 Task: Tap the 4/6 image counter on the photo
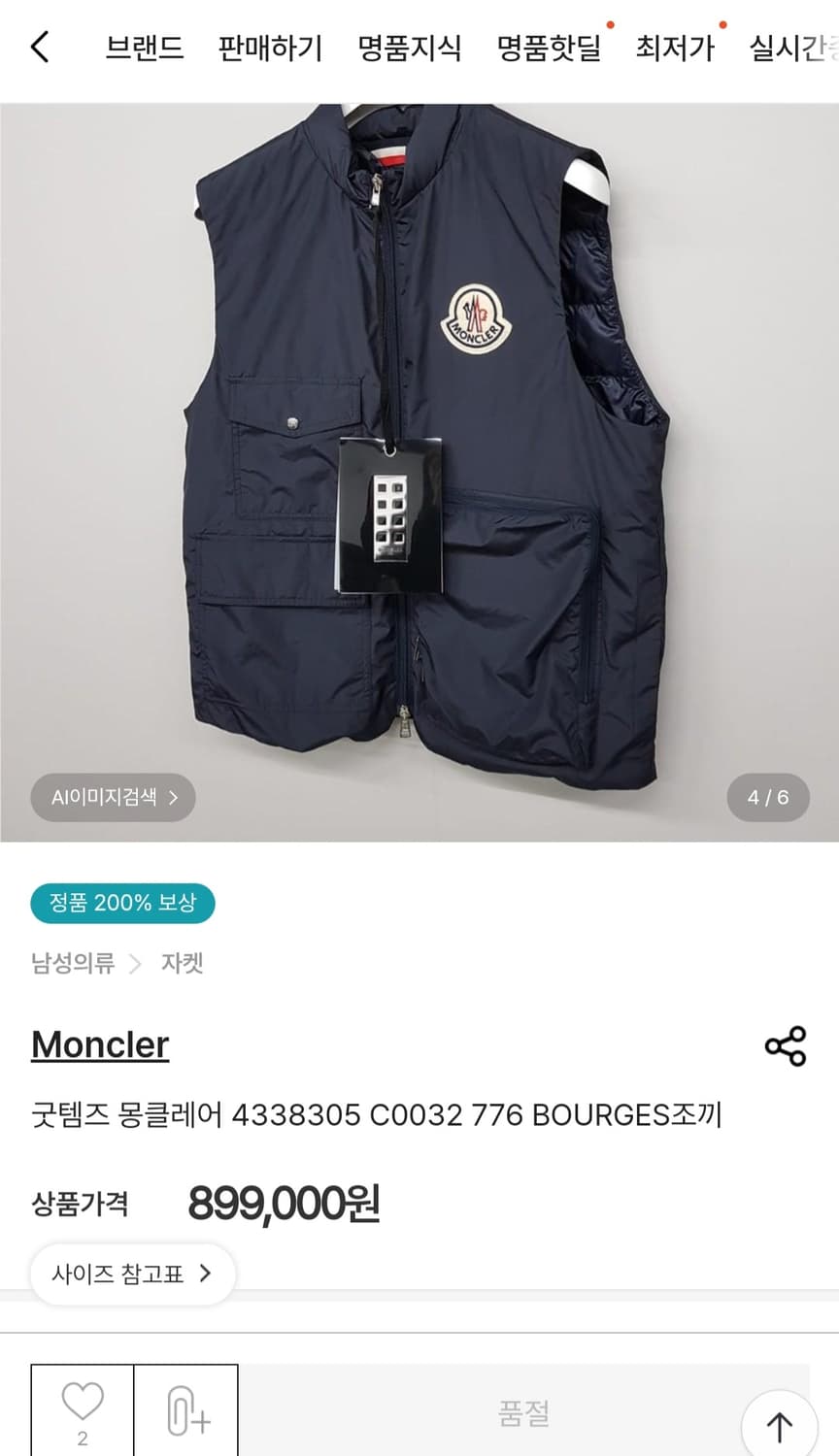[x=768, y=797]
